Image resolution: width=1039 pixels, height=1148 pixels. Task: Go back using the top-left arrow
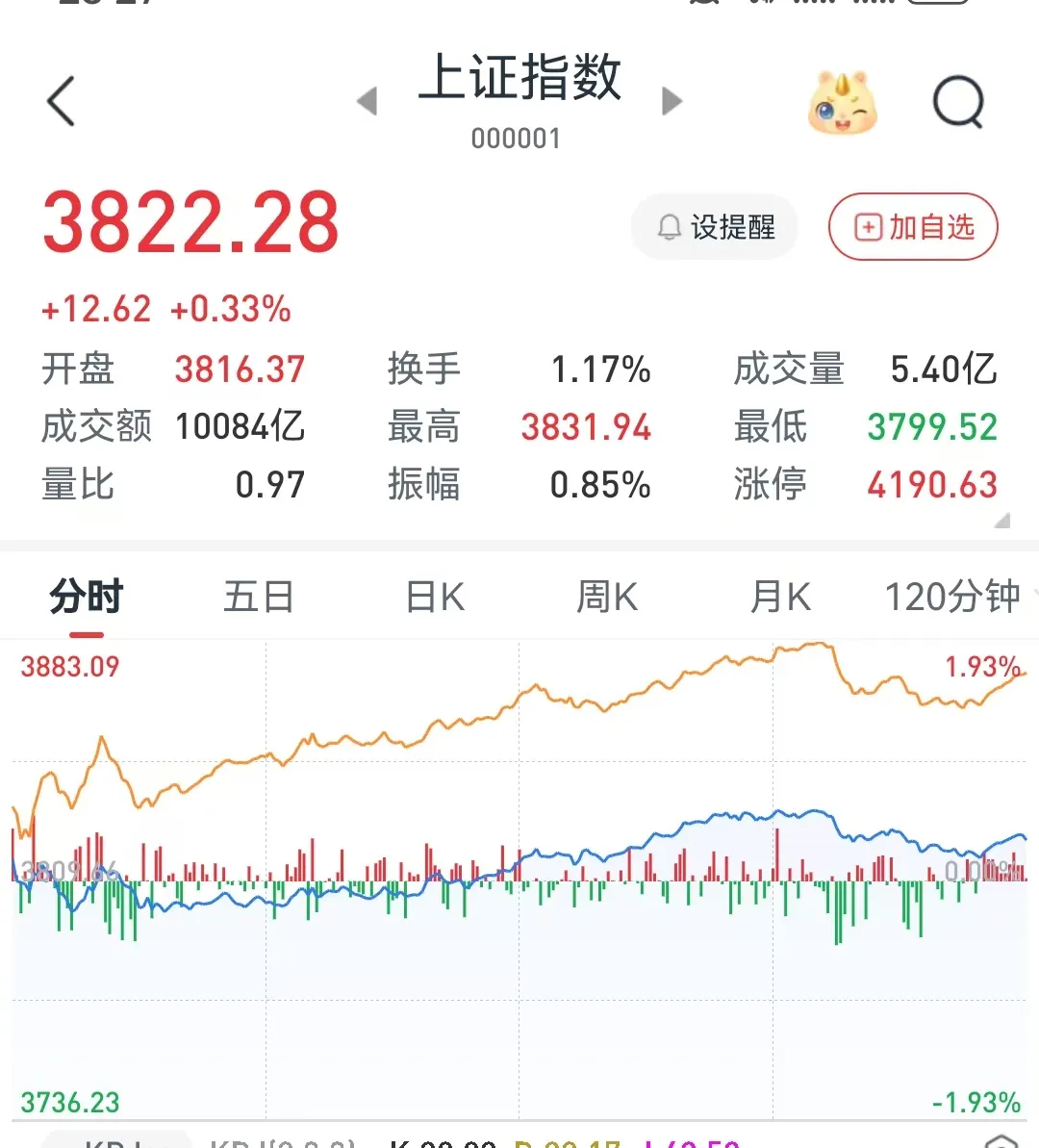coord(61,101)
